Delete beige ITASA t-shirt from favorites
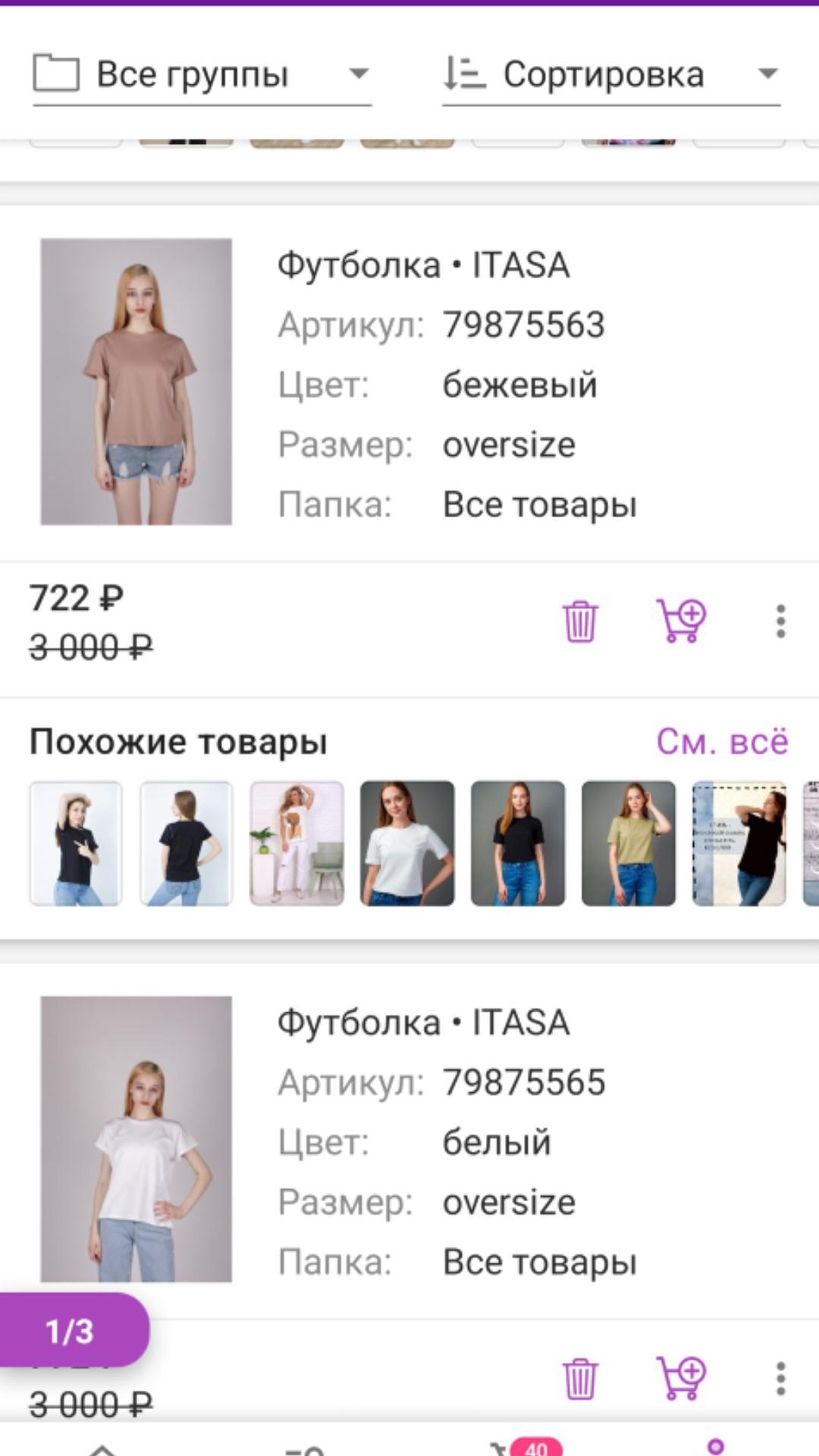 (579, 620)
